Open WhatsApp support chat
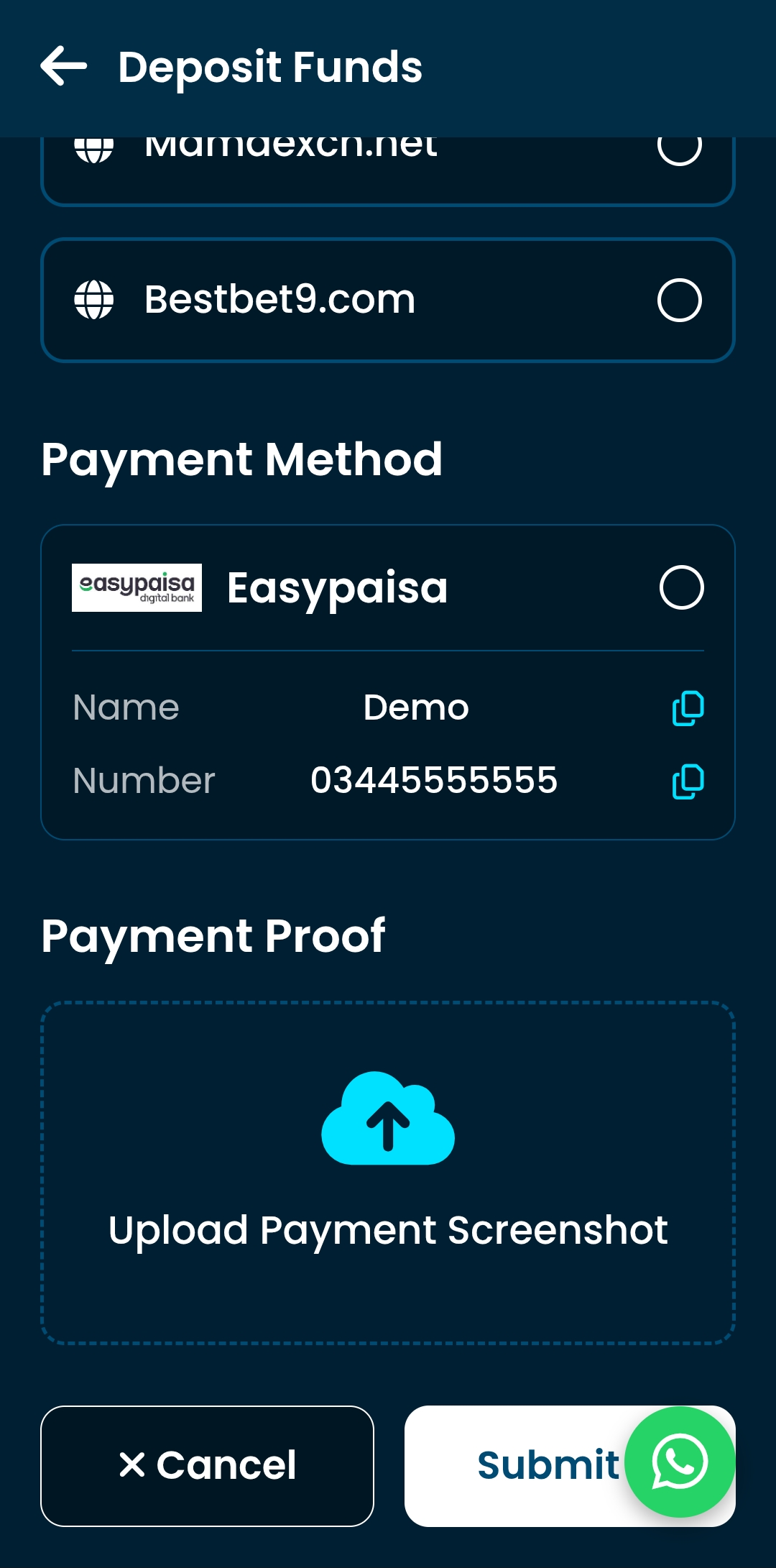This screenshot has width=776, height=1568. tap(680, 1462)
